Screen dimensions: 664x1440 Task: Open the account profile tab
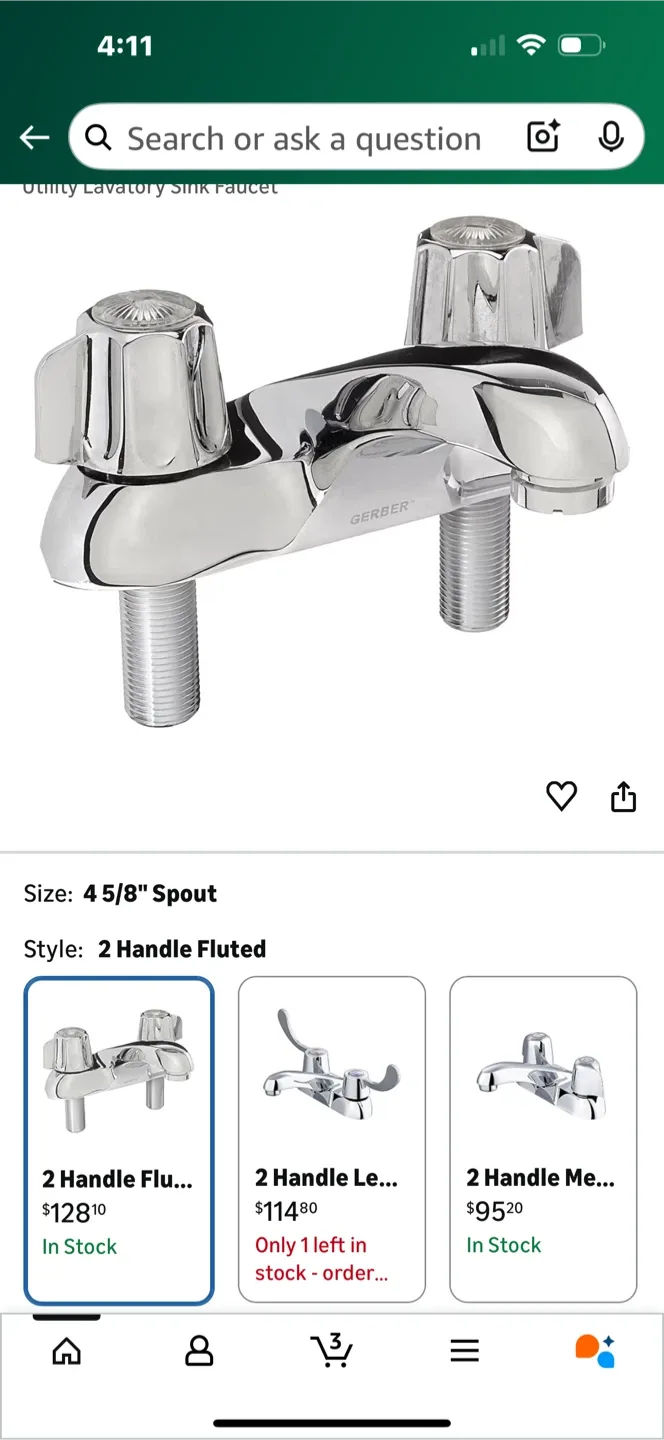pyautogui.click(x=199, y=1352)
